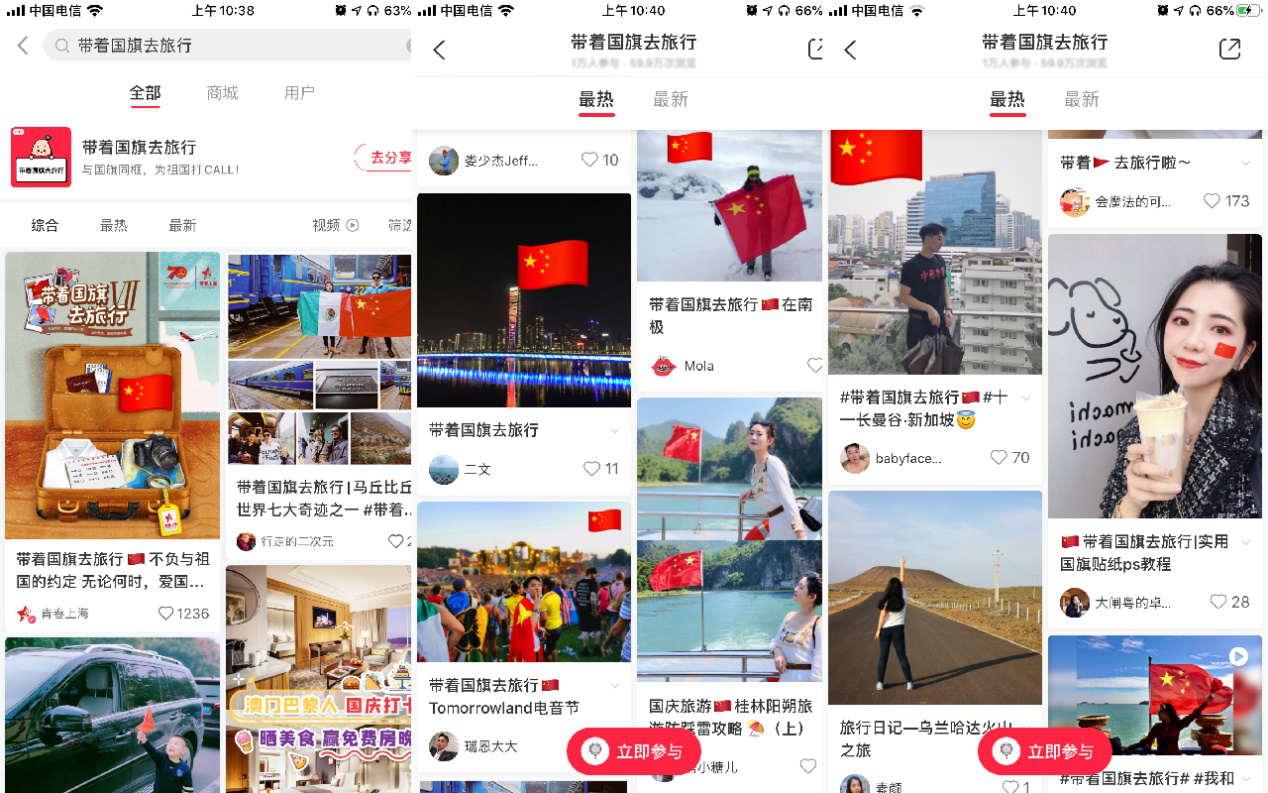The image size is (1268, 793).
Task: Open the 青春上海 suitcase post
Action: pyautogui.click(x=112, y=395)
